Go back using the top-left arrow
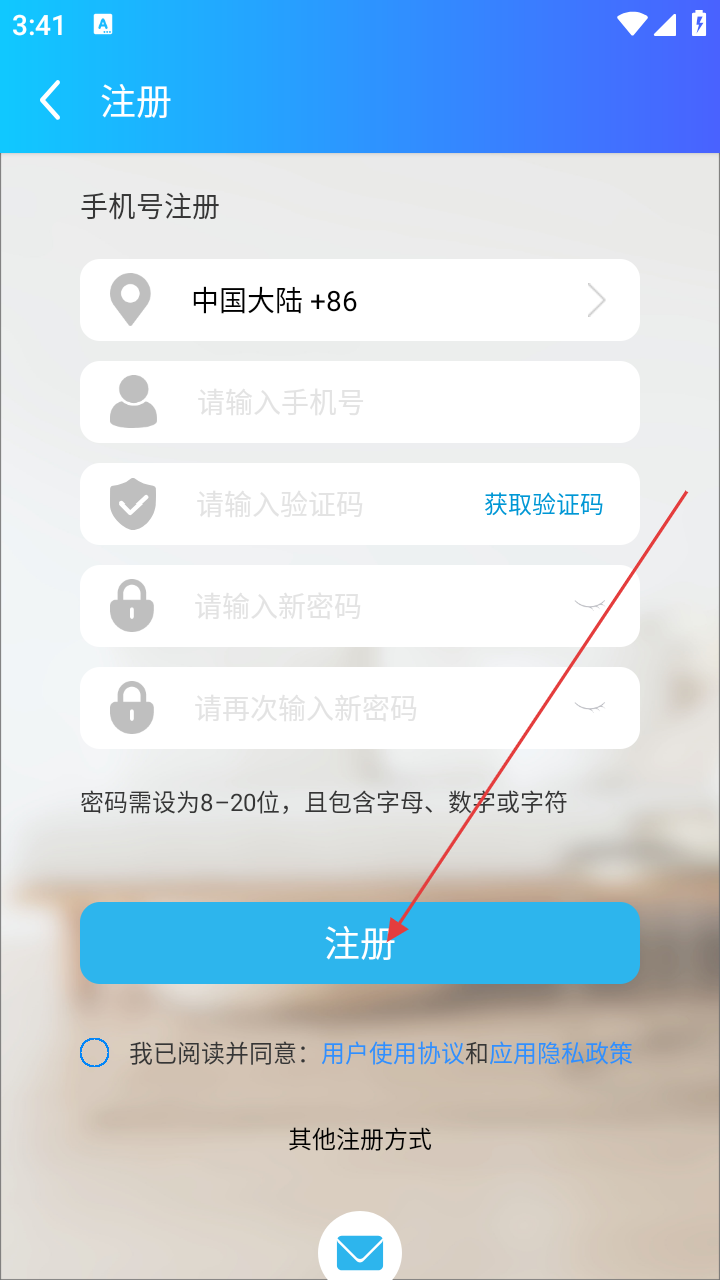 point(50,101)
